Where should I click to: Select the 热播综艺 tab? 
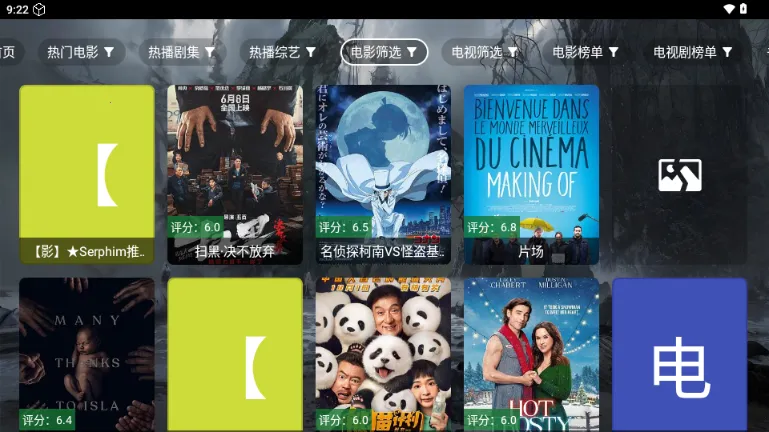pyautogui.click(x=283, y=52)
